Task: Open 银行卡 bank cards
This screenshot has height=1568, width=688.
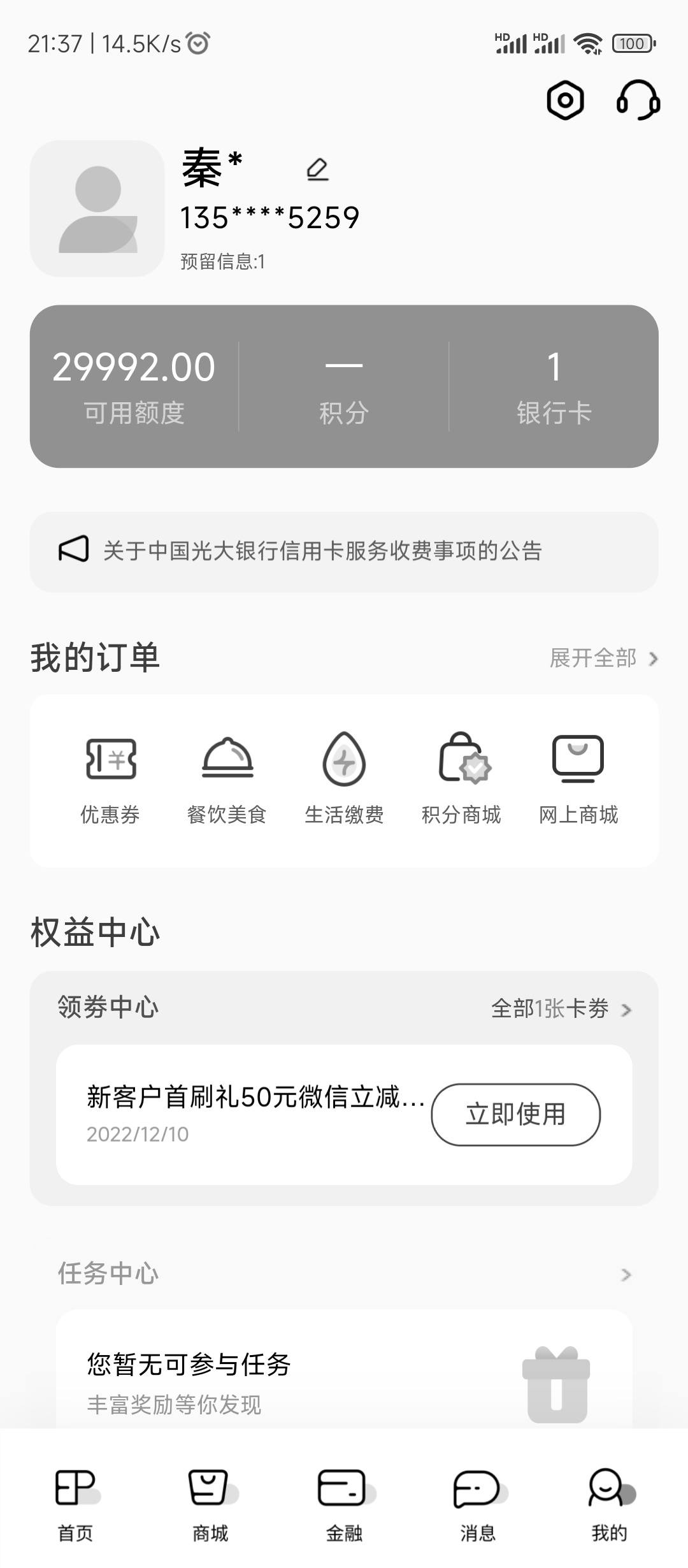Action: 554,386
